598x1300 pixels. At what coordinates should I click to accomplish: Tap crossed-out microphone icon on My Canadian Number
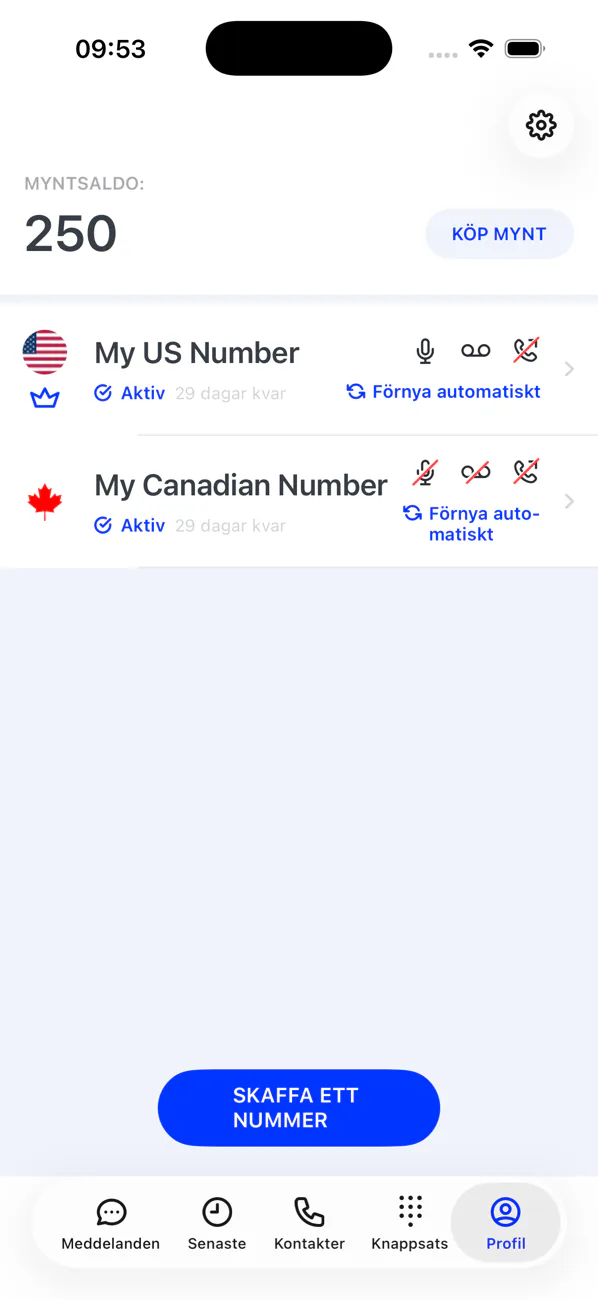425,471
